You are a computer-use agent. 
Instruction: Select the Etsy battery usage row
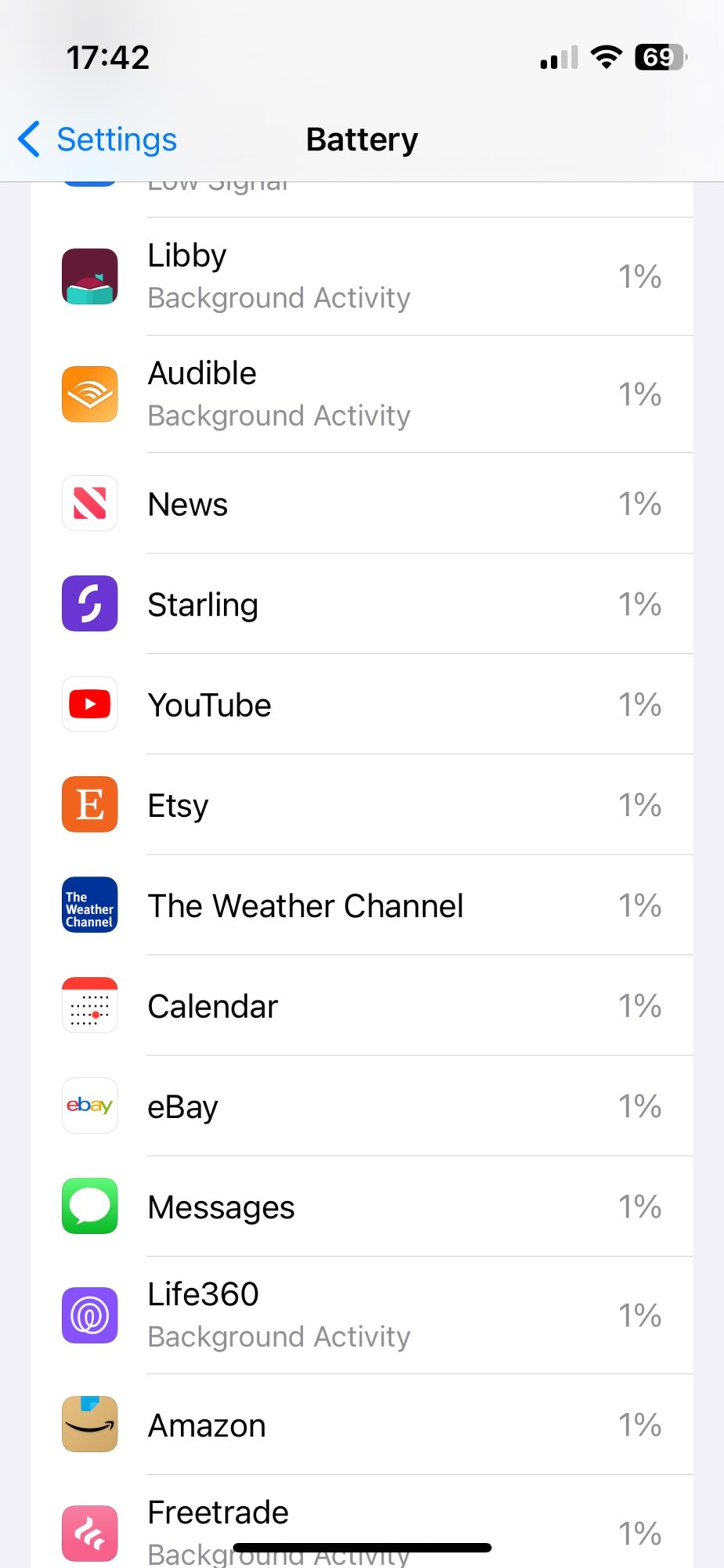(362, 805)
